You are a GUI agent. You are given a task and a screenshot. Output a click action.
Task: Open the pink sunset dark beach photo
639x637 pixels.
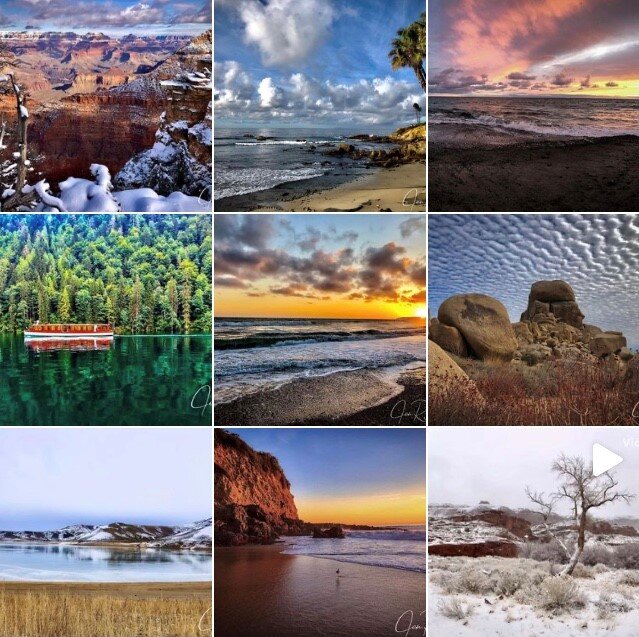click(533, 105)
